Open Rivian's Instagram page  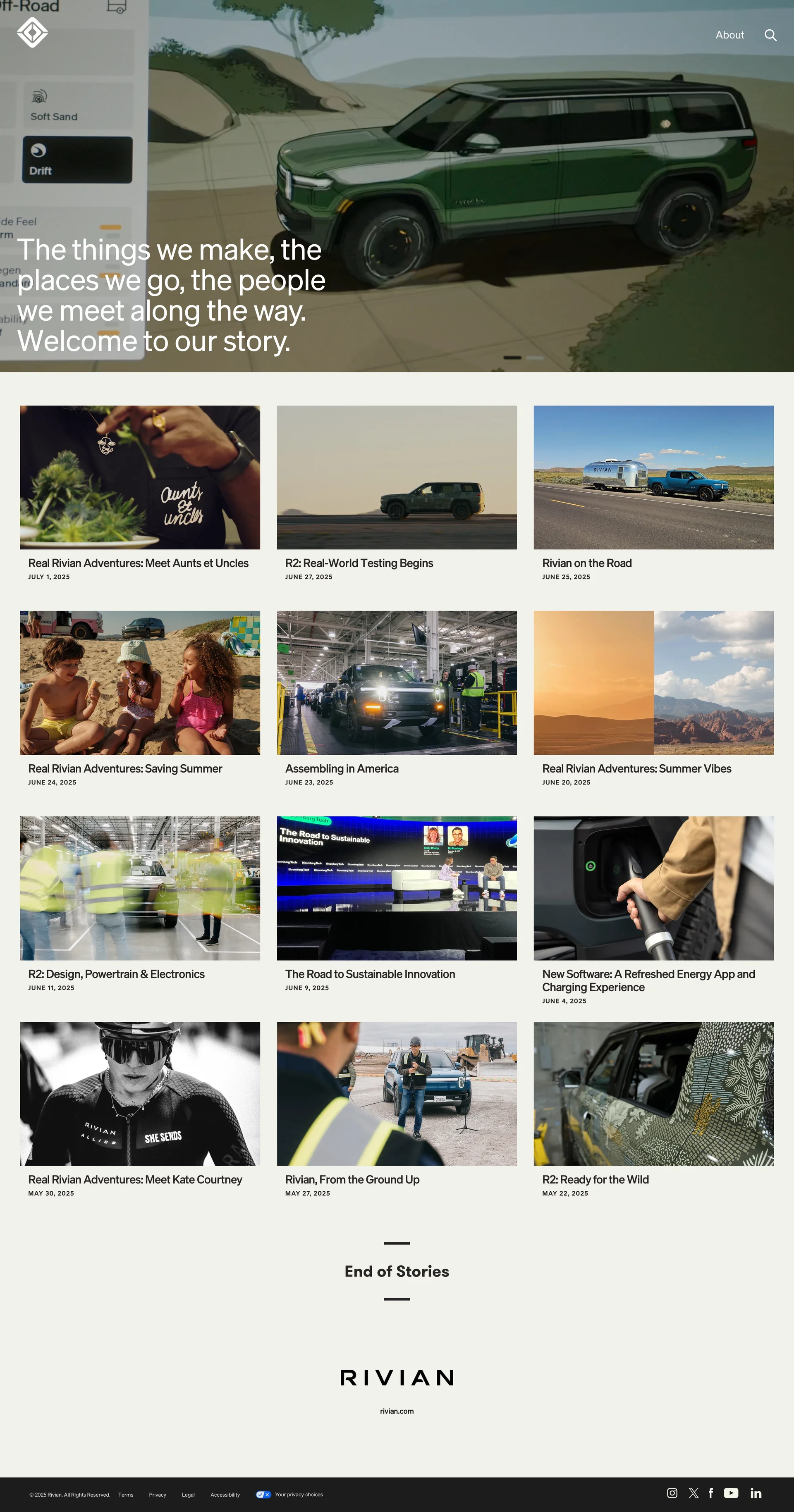[672, 1493]
